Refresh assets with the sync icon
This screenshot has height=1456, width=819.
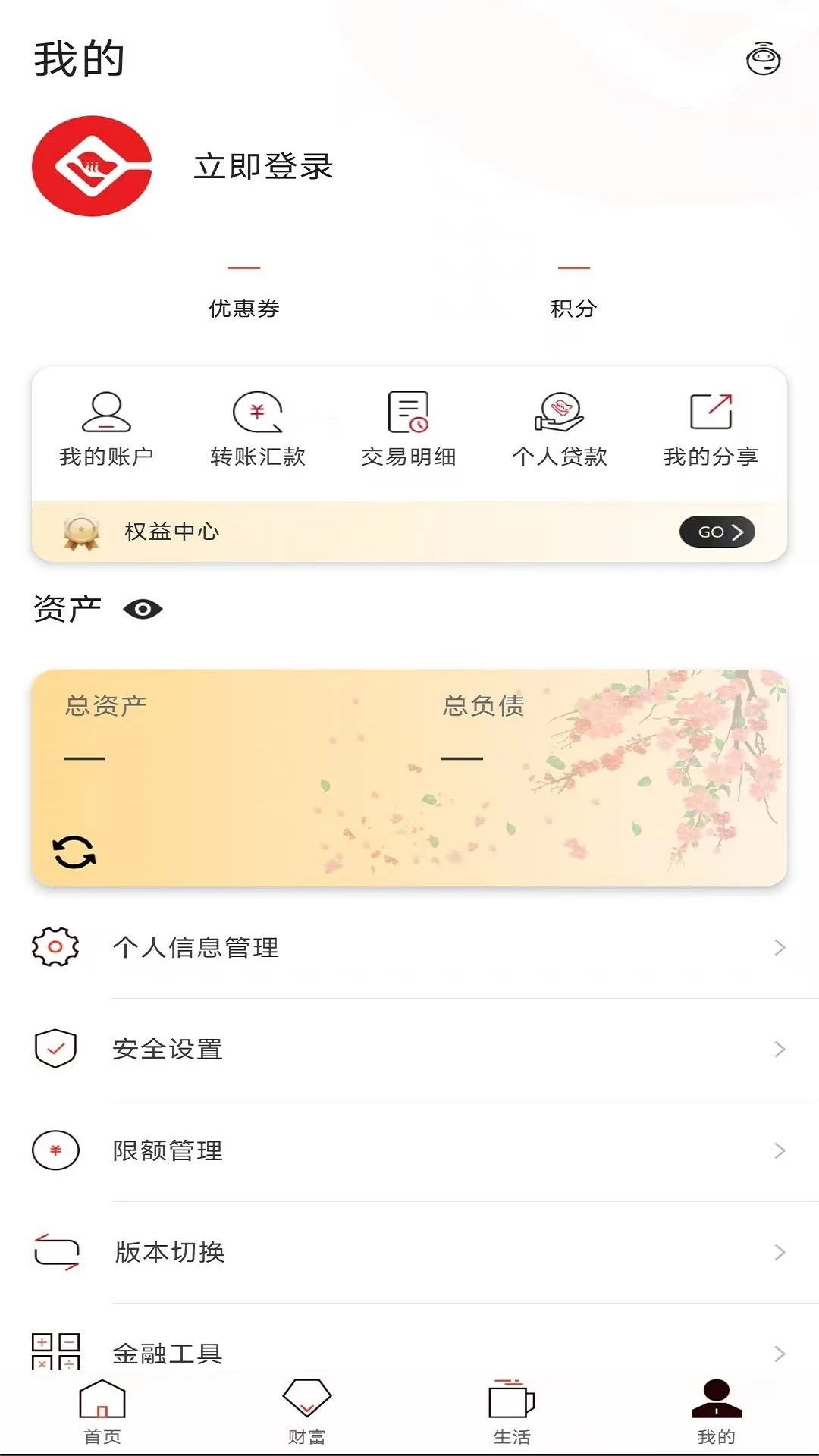[75, 852]
